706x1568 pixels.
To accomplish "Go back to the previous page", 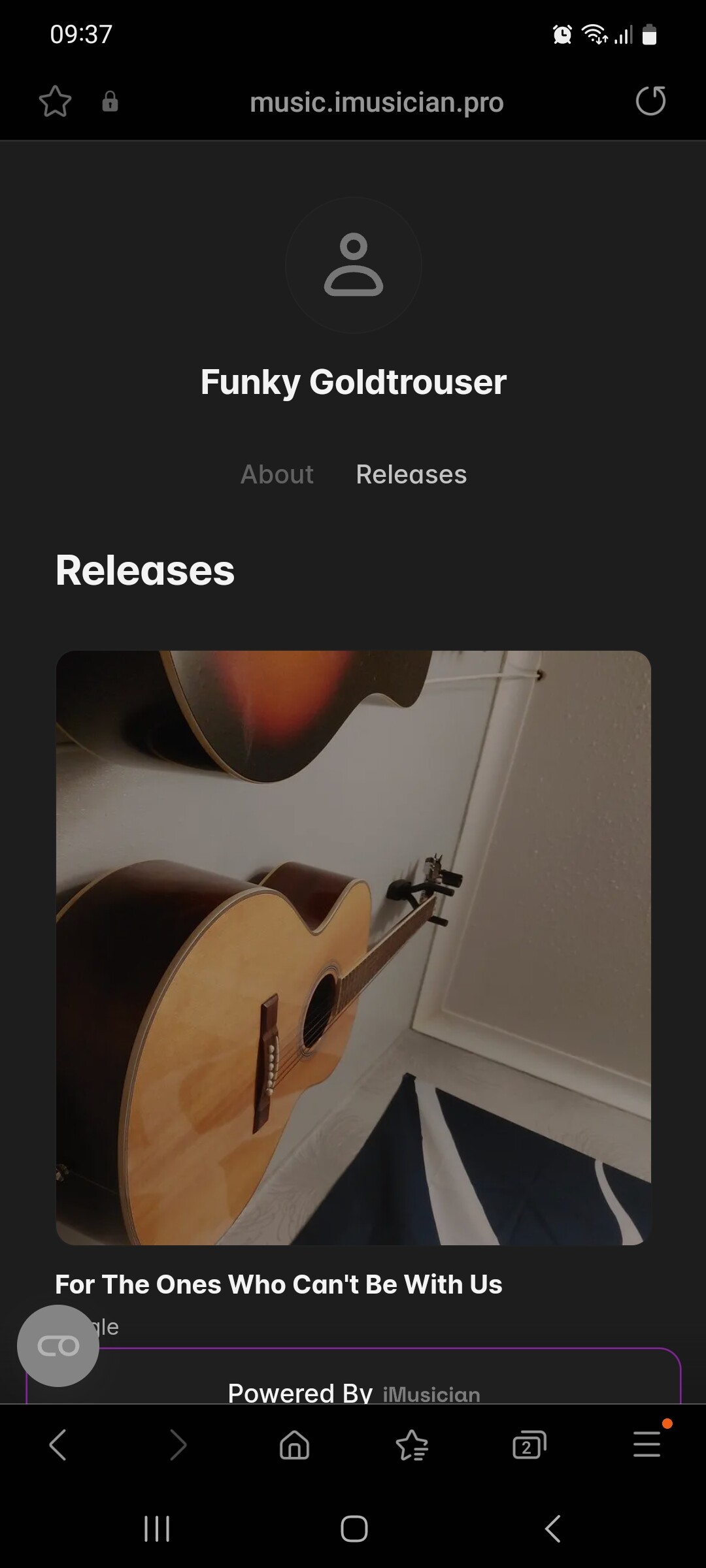I will coord(58,1445).
